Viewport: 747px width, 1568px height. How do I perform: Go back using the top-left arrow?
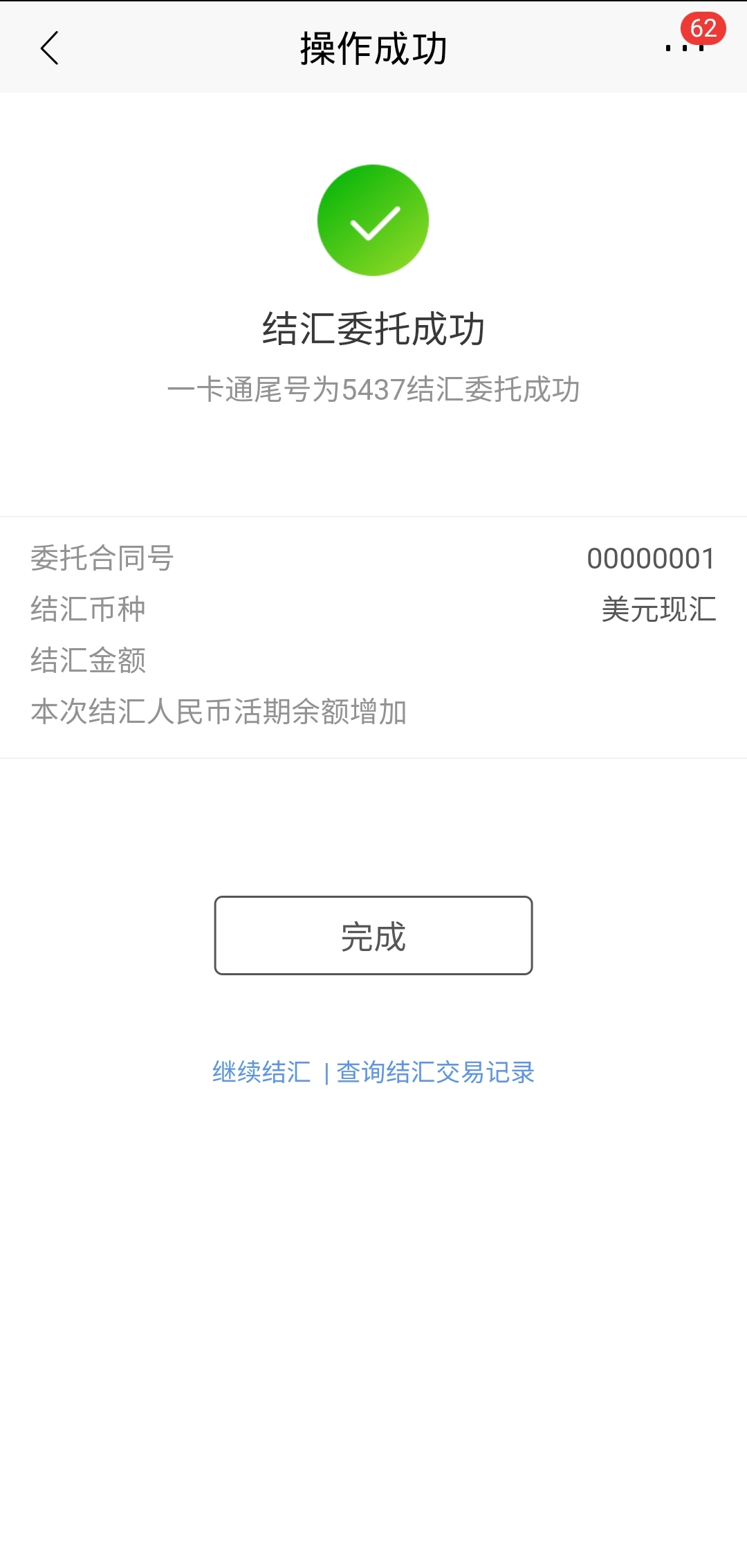click(x=50, y=48)
